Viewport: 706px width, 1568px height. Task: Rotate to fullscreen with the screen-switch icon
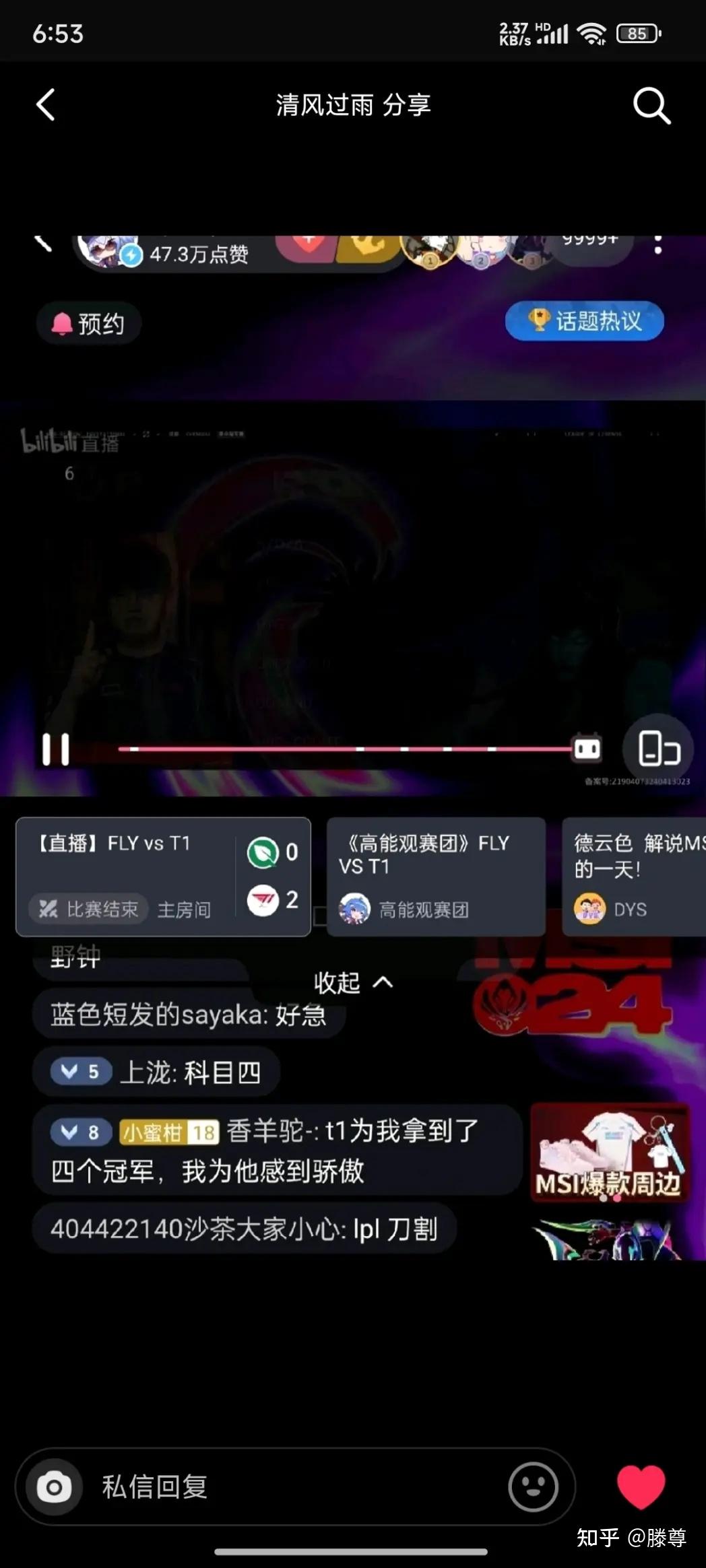[658, 748]
